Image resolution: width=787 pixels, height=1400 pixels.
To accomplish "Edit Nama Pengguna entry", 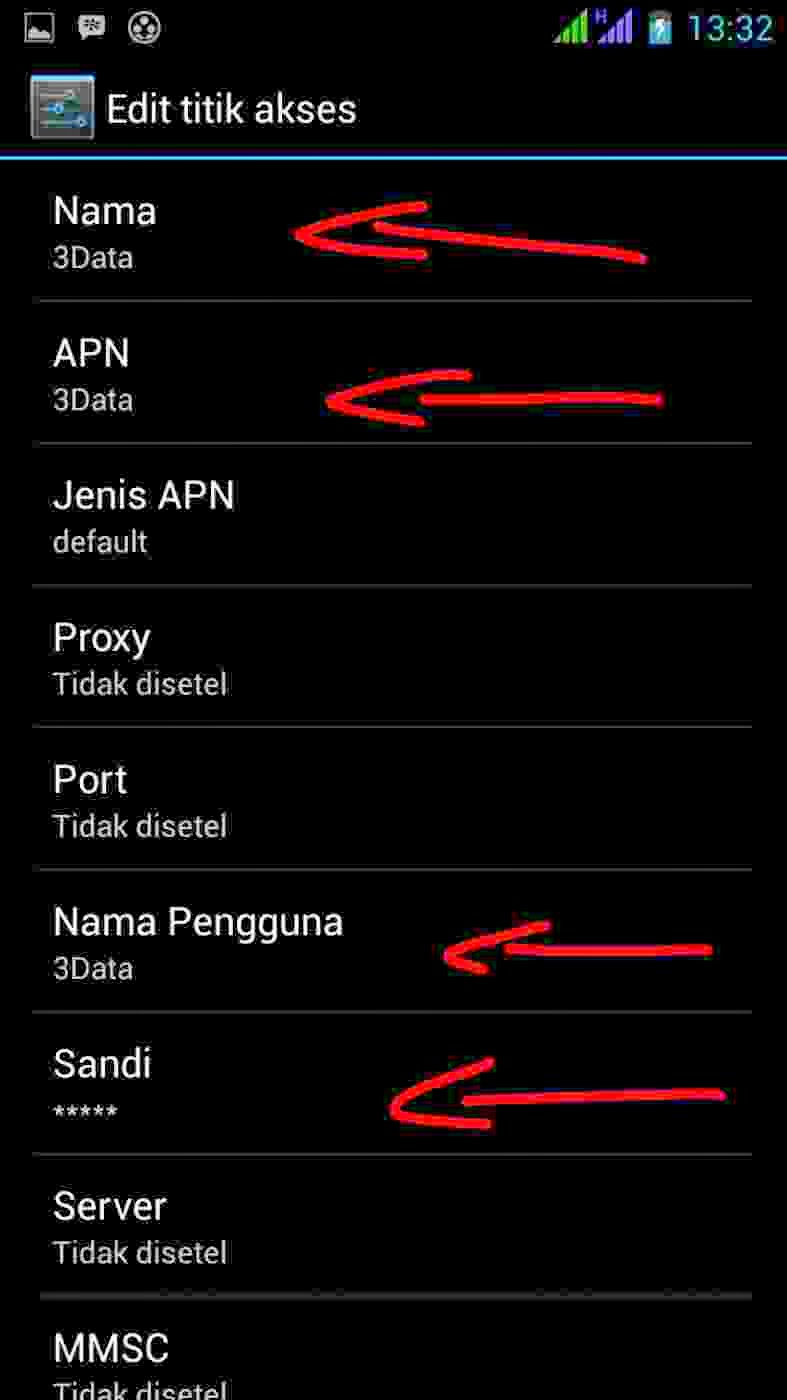I will click(393, 942).
